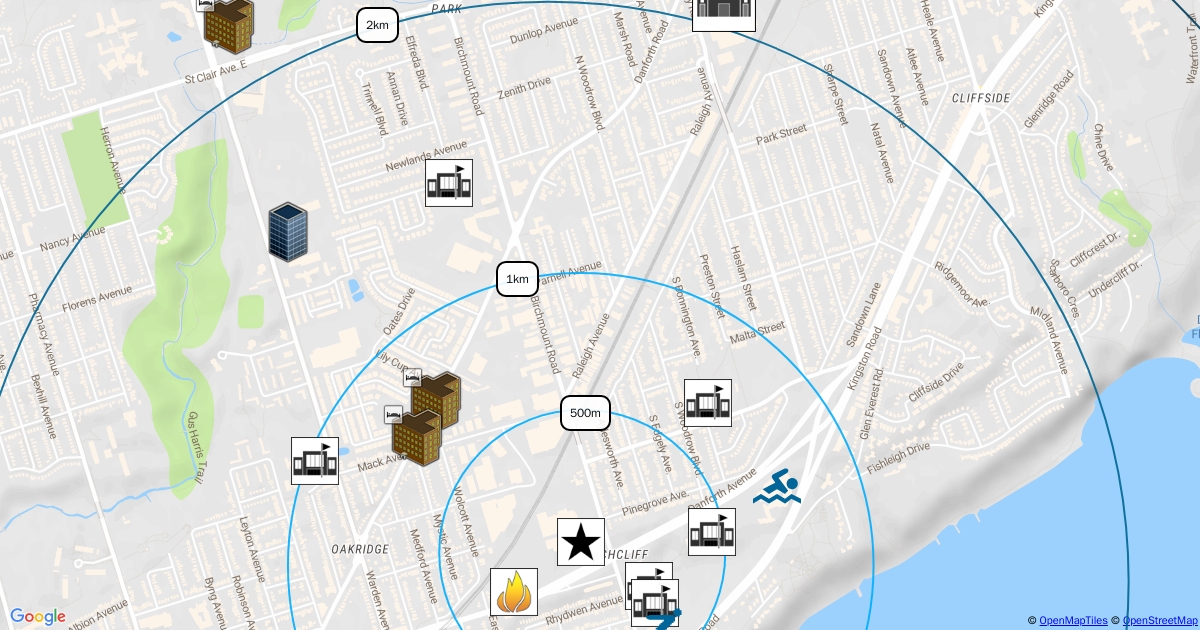Select the black star marker
The height and width of the screenshot is (630, 1200).
[x=581, y=542]
